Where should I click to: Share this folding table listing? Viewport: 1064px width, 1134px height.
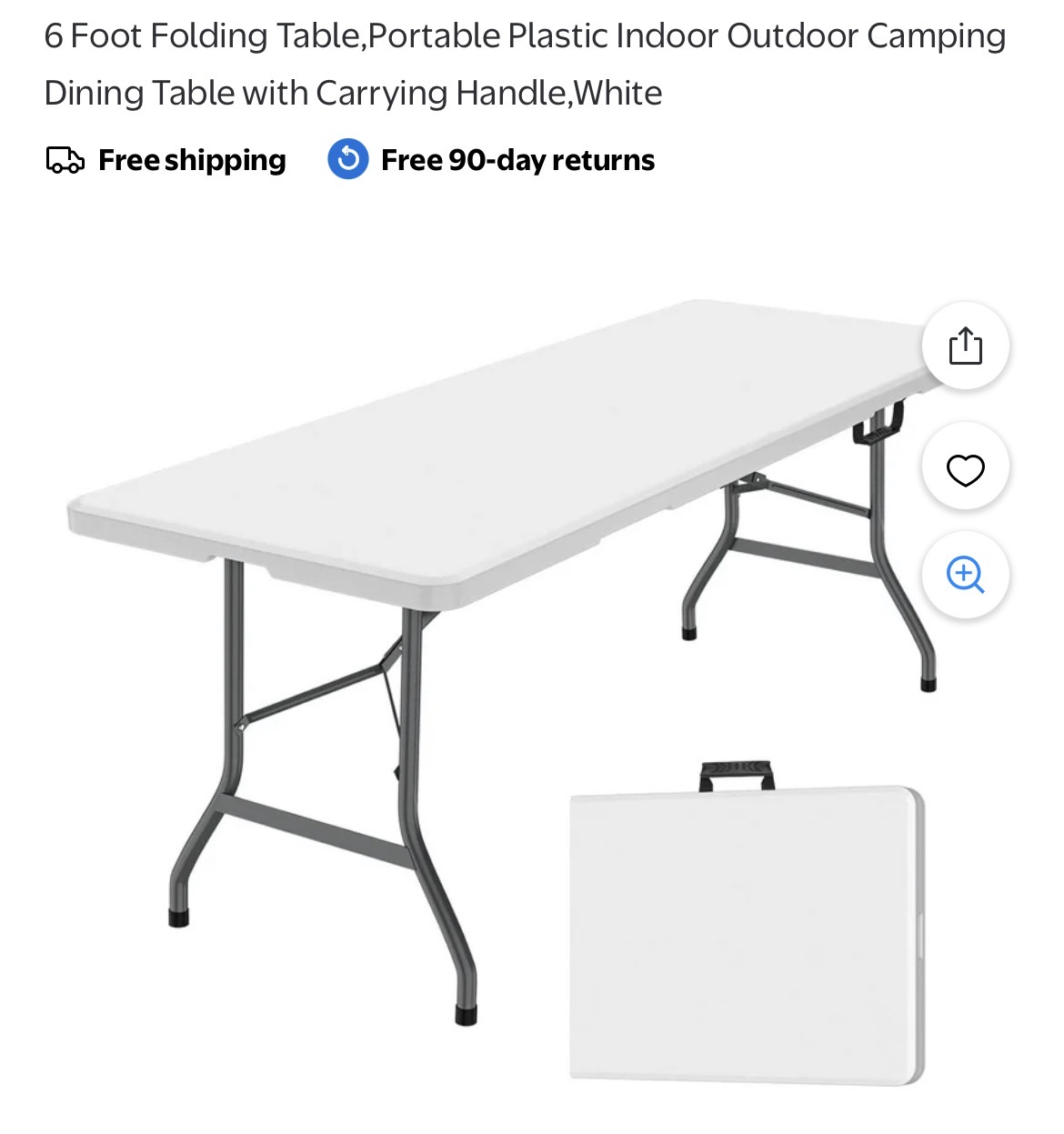click(965, 346)
